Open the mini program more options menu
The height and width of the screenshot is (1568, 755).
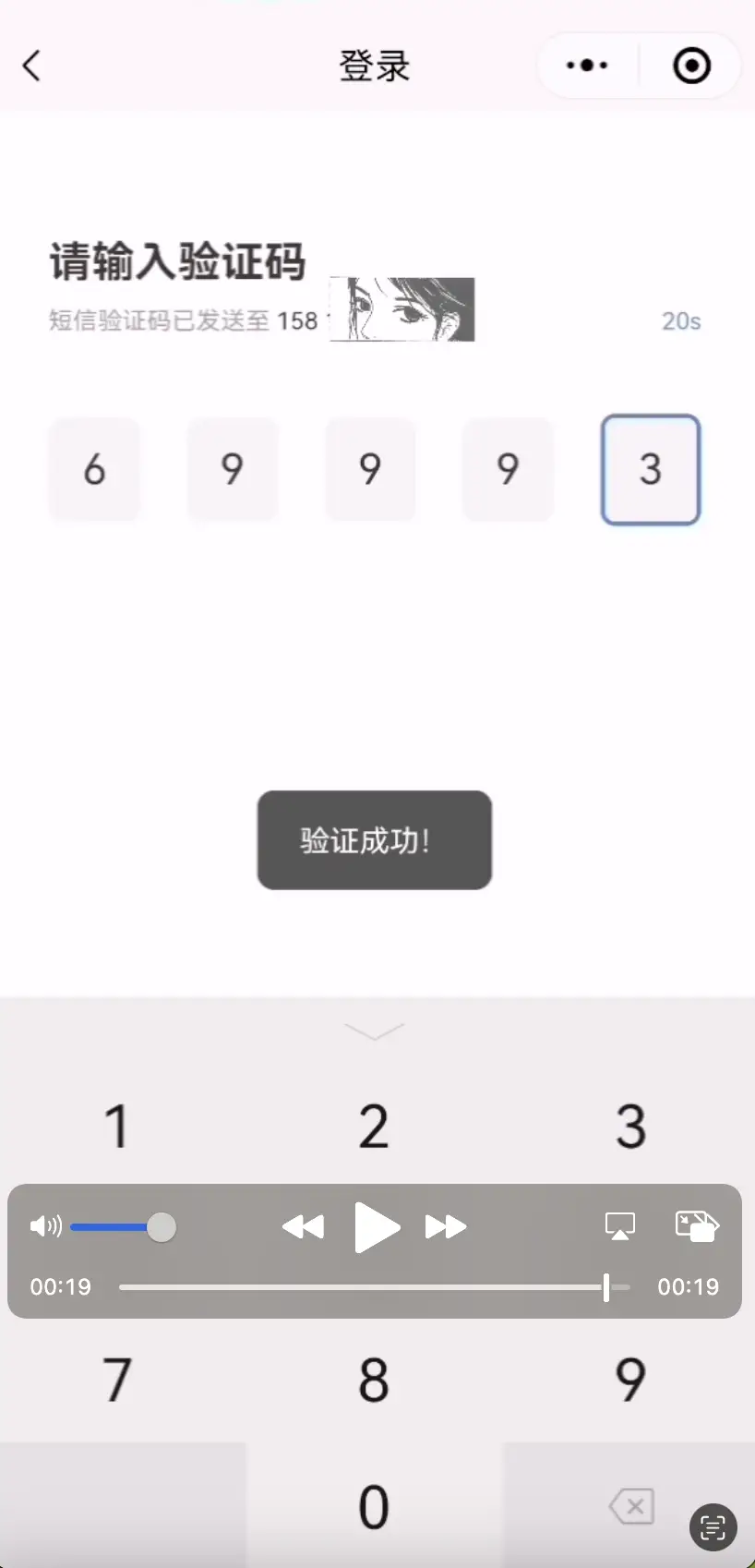tap(587, 66)
